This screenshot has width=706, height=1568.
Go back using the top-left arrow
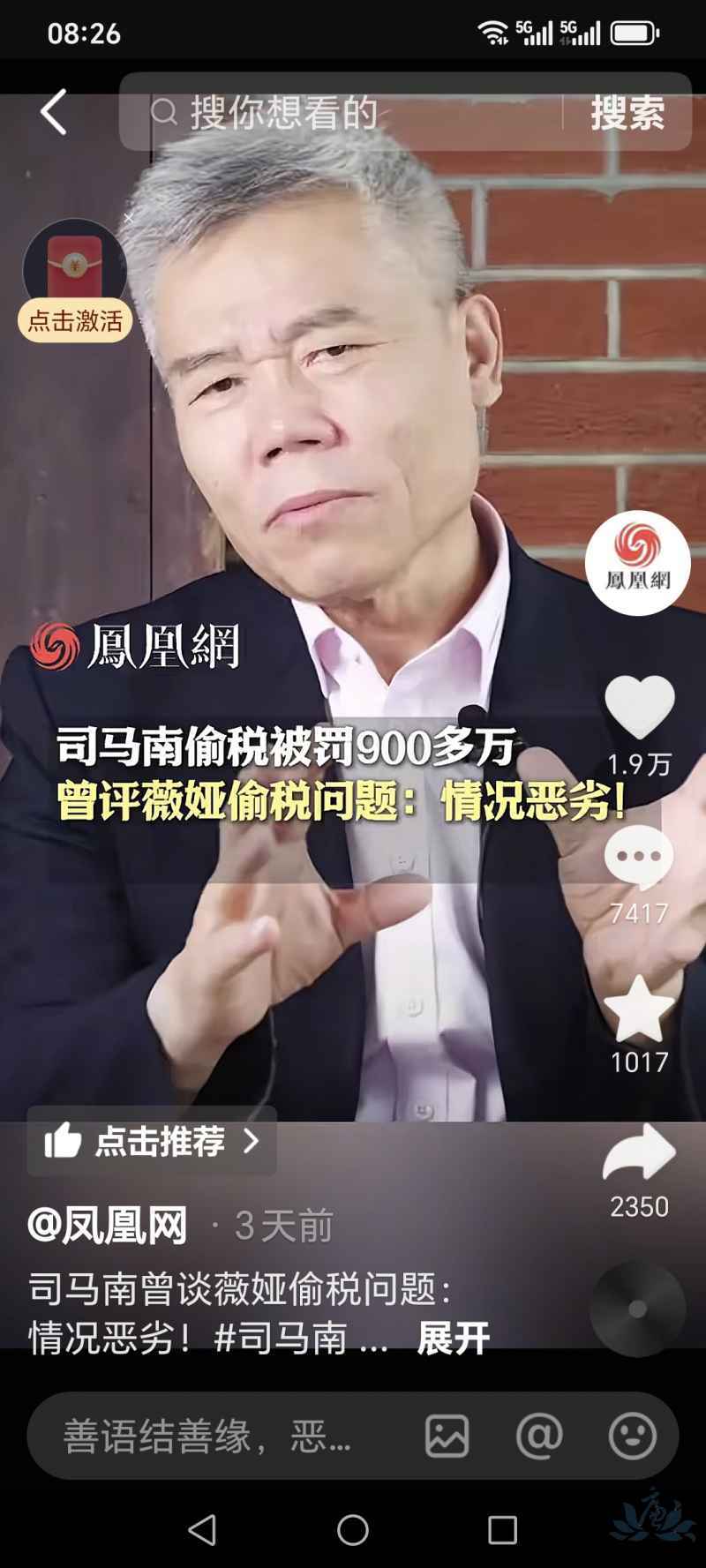[x=54, y=112]
